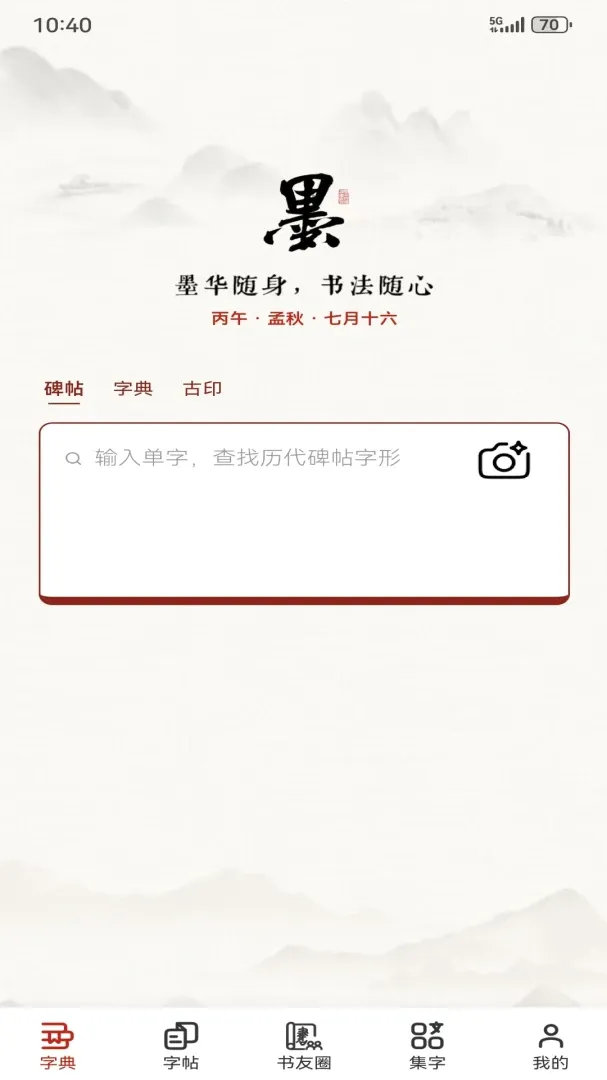Select the 碑帖 top tab
The image size is (607, 1080).
63,388
